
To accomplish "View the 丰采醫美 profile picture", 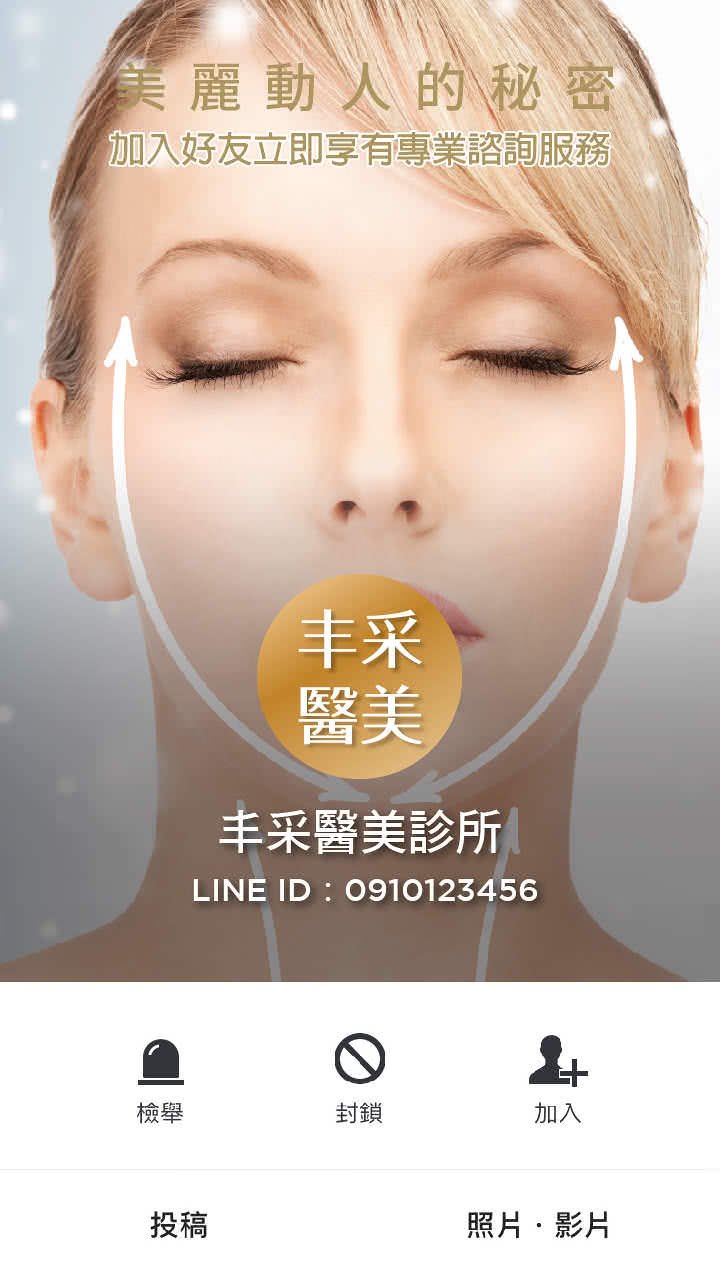I will 360,676.
